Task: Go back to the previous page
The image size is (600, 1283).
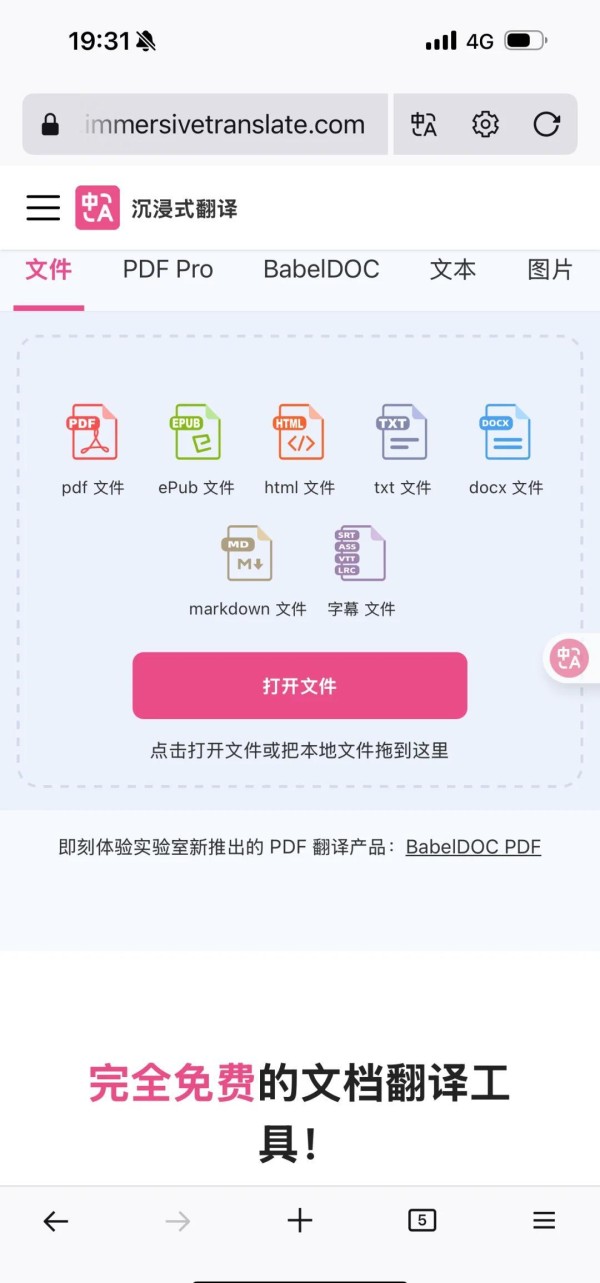Action: [56, 1220]
